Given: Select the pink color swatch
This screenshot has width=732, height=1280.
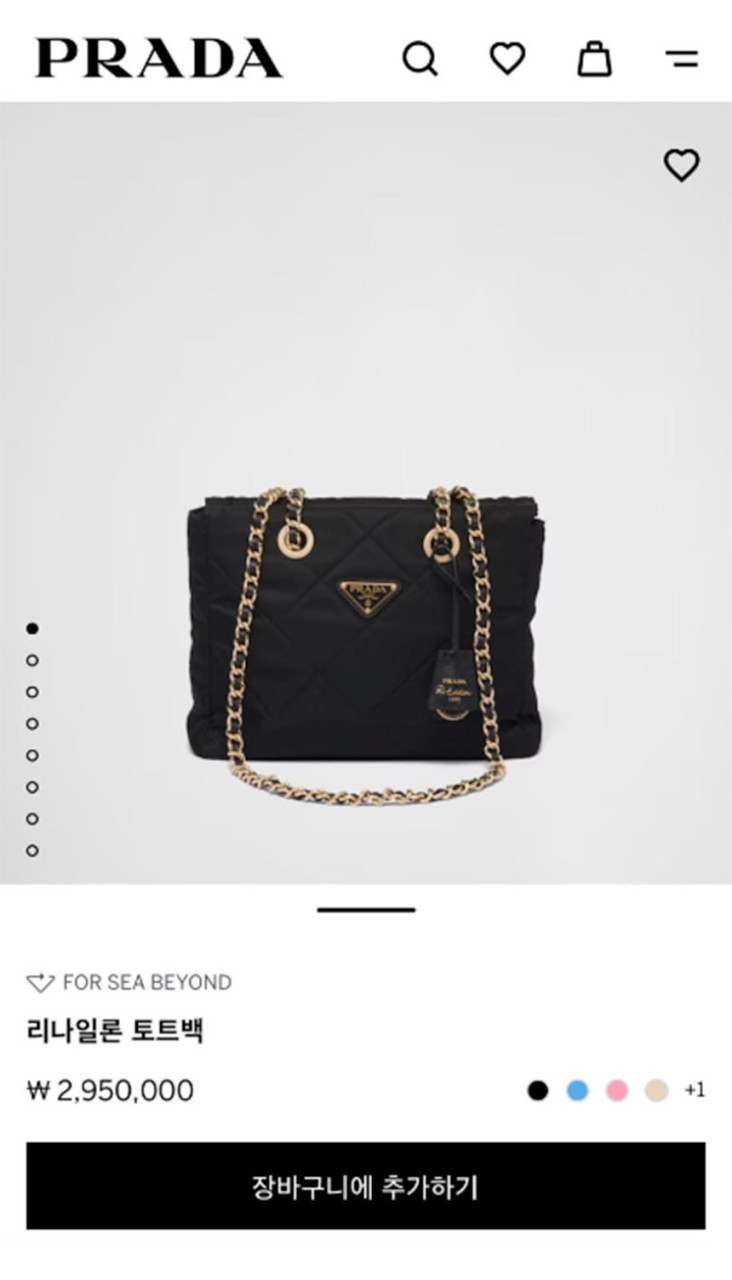Looking at the screenshot, I should click(617, 1090).
